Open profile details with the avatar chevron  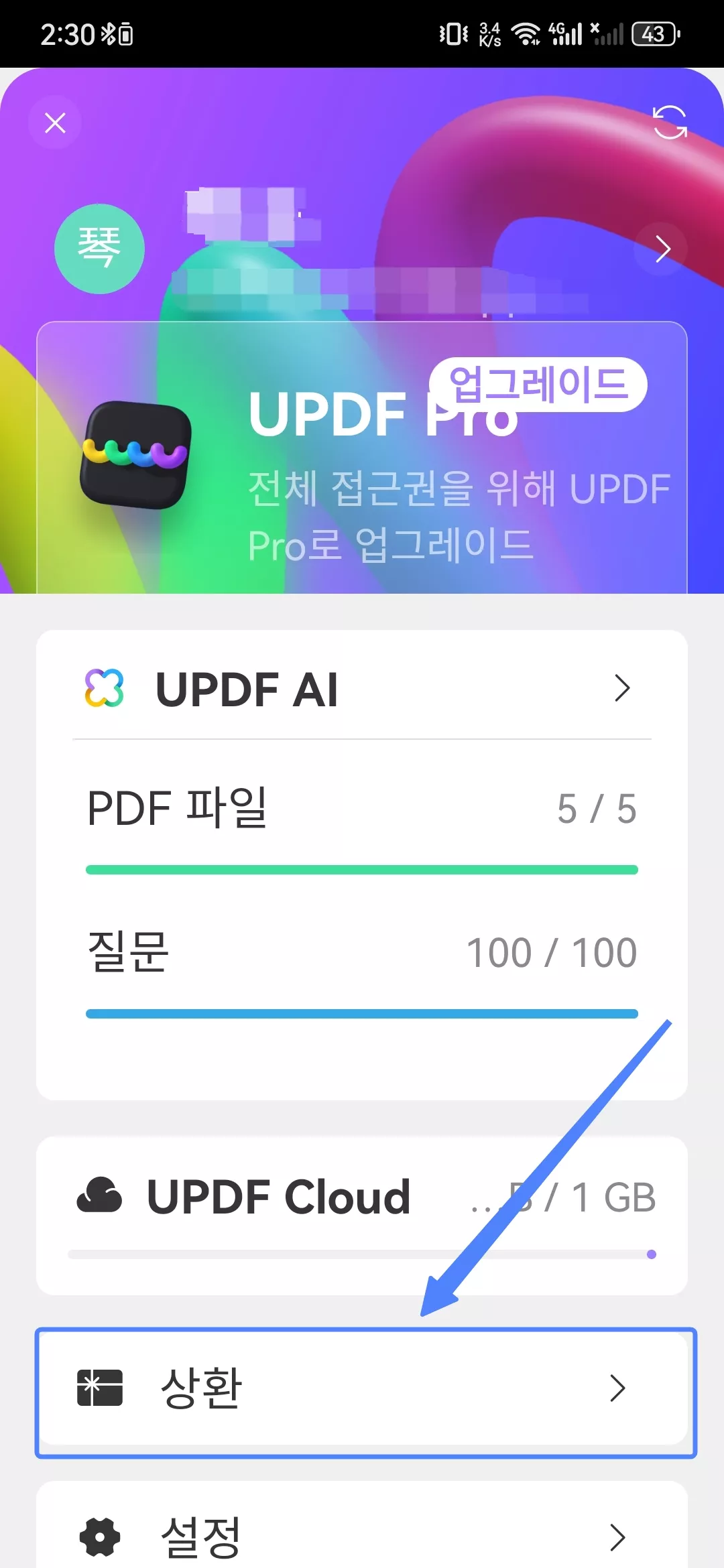click(662, 249)
